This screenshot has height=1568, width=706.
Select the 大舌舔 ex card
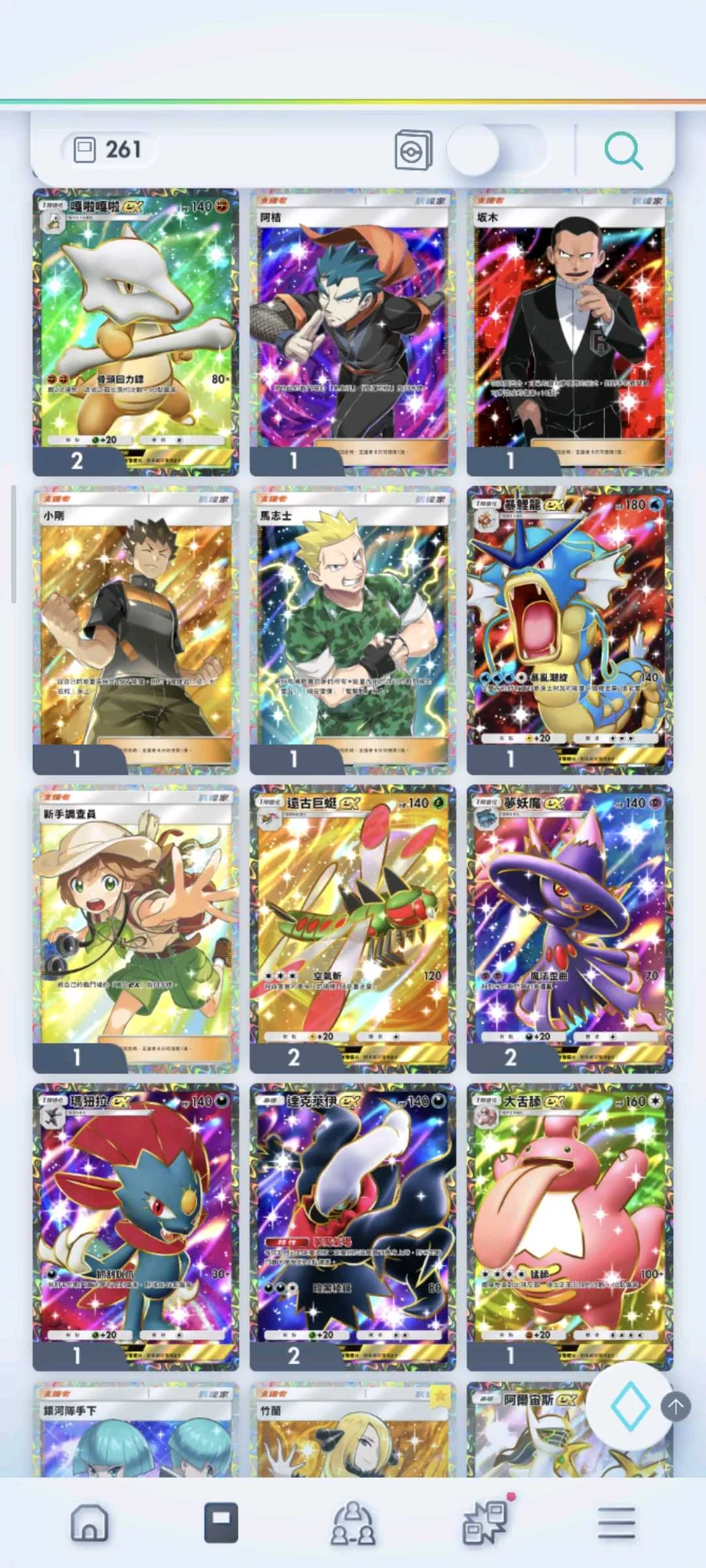pyautogui.click(x=570, y=1223)
